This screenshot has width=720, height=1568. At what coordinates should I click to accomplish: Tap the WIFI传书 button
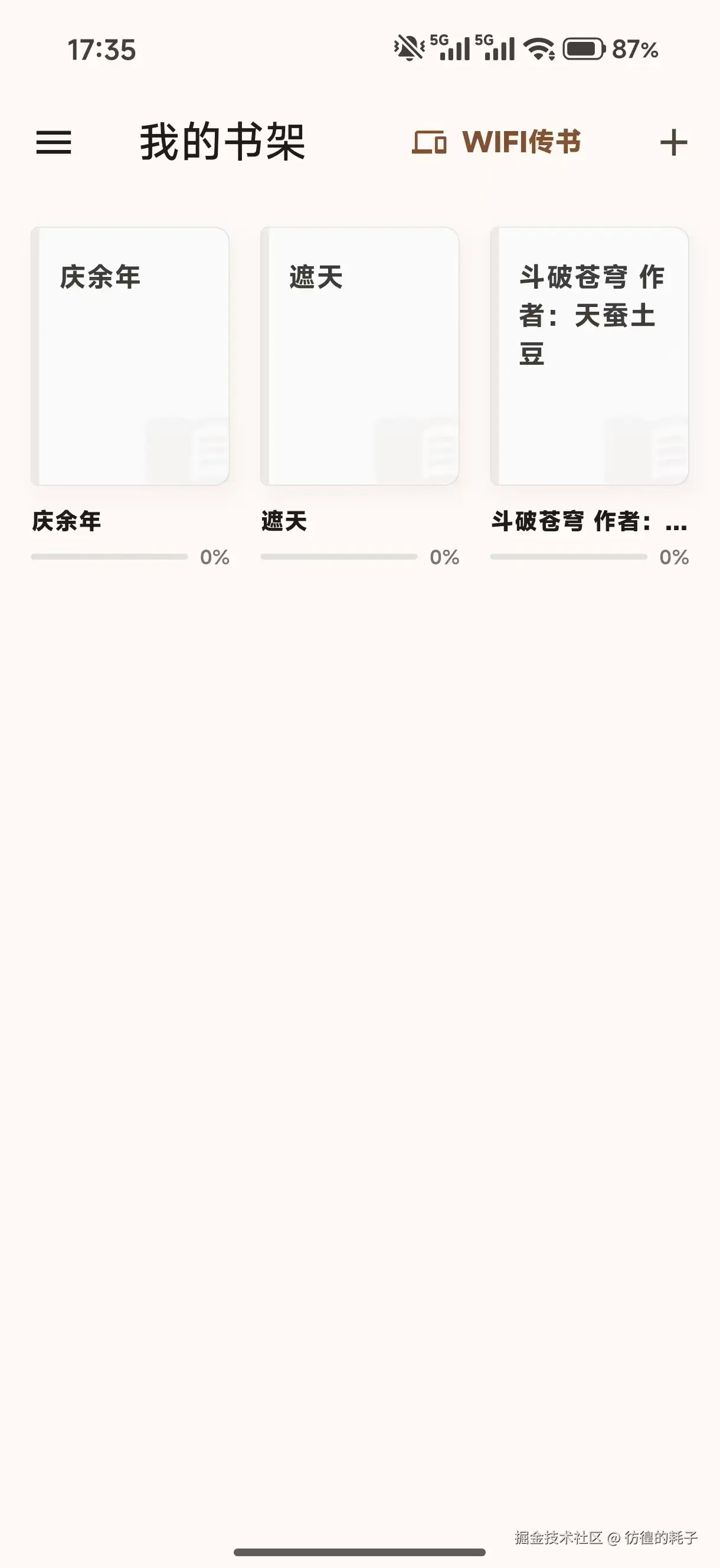click(497, 142)
